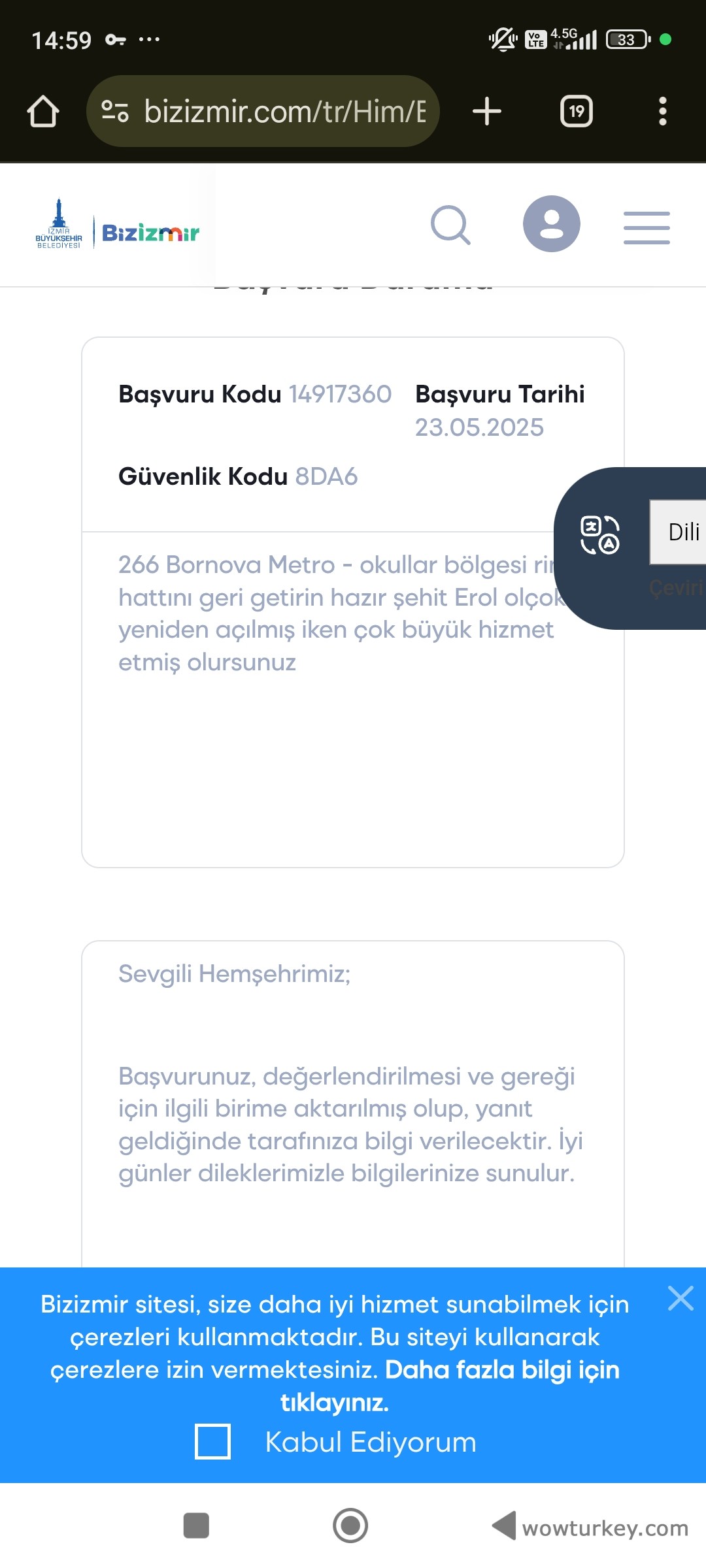The height and width of the screenshot is (1568, 706).
Task: Open the Chrome three-dot menu
Action: (x=663, y=111)
